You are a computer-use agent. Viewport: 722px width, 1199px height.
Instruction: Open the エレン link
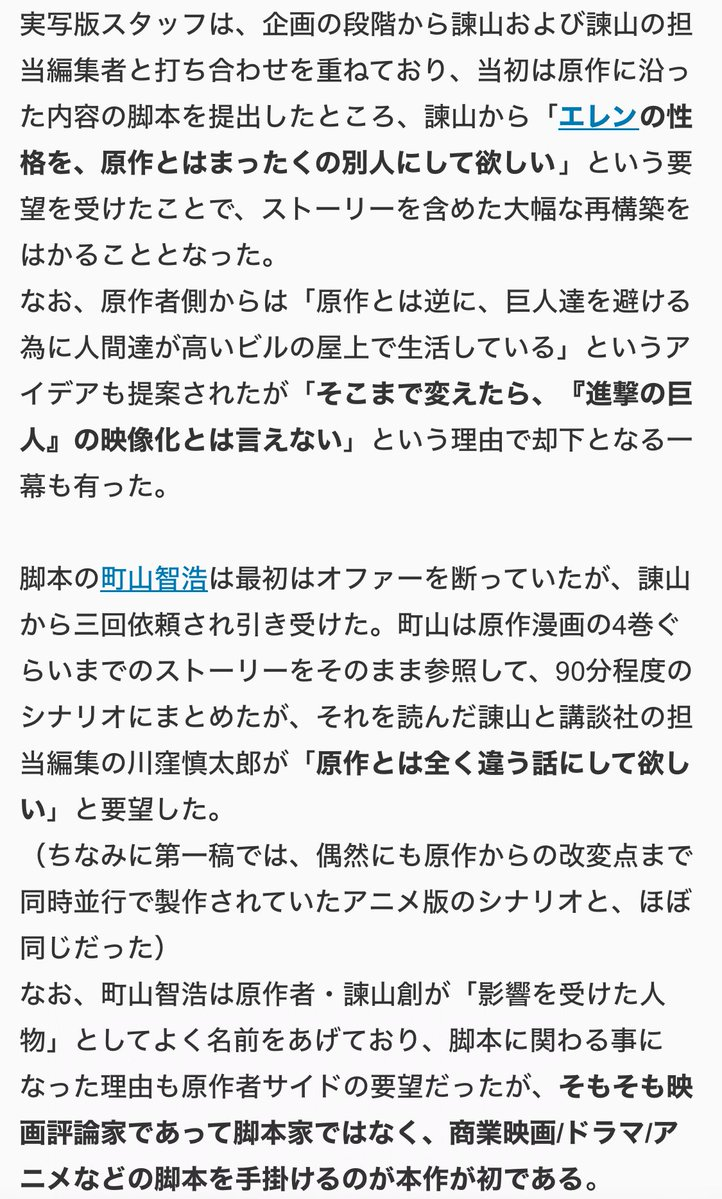[x=597, y=119]
